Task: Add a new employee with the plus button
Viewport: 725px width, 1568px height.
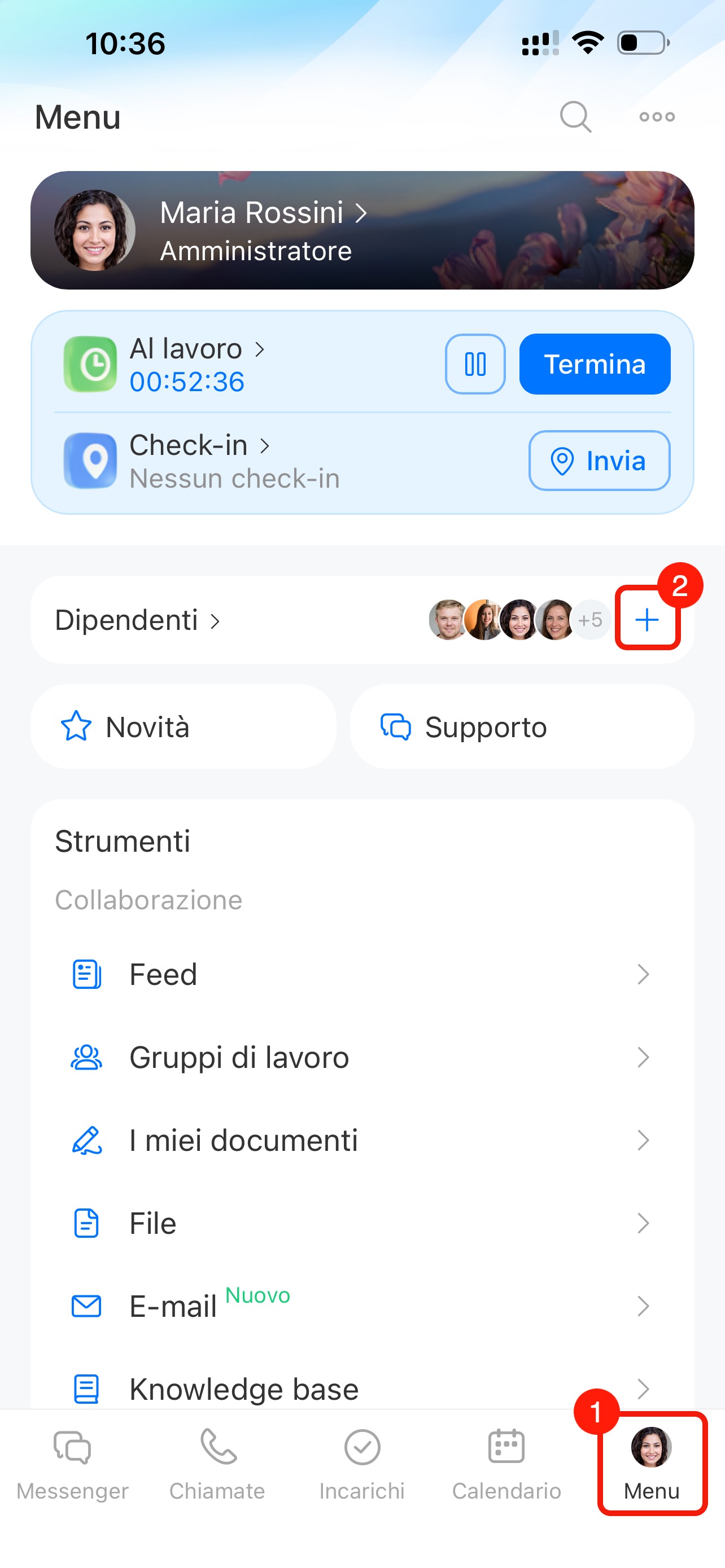Action: tap(647, 620)
